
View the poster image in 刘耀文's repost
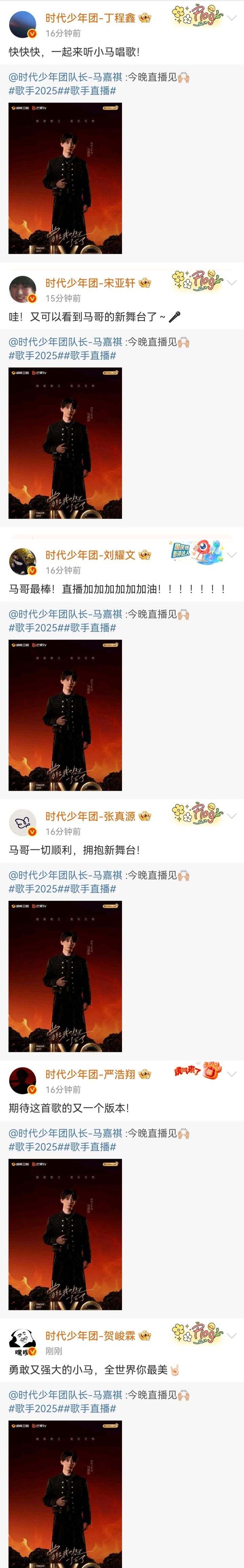[65, 715]
